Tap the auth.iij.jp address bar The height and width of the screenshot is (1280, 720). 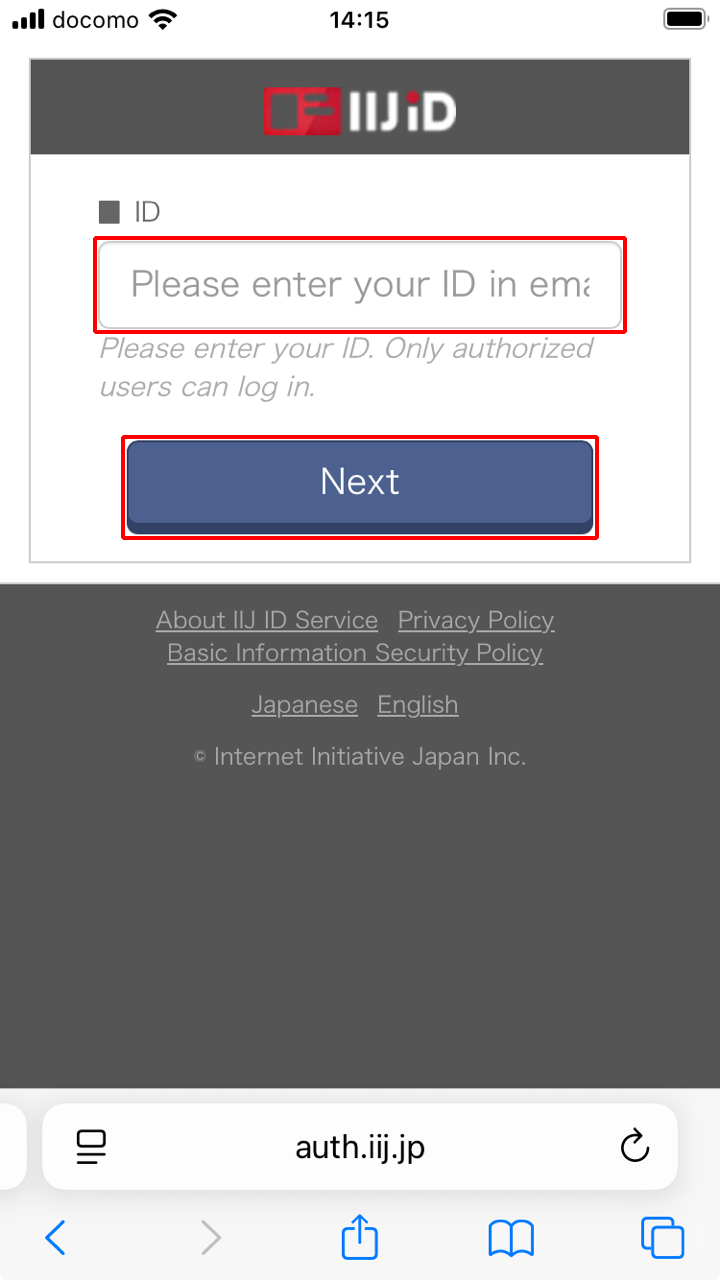[360, 1146]
